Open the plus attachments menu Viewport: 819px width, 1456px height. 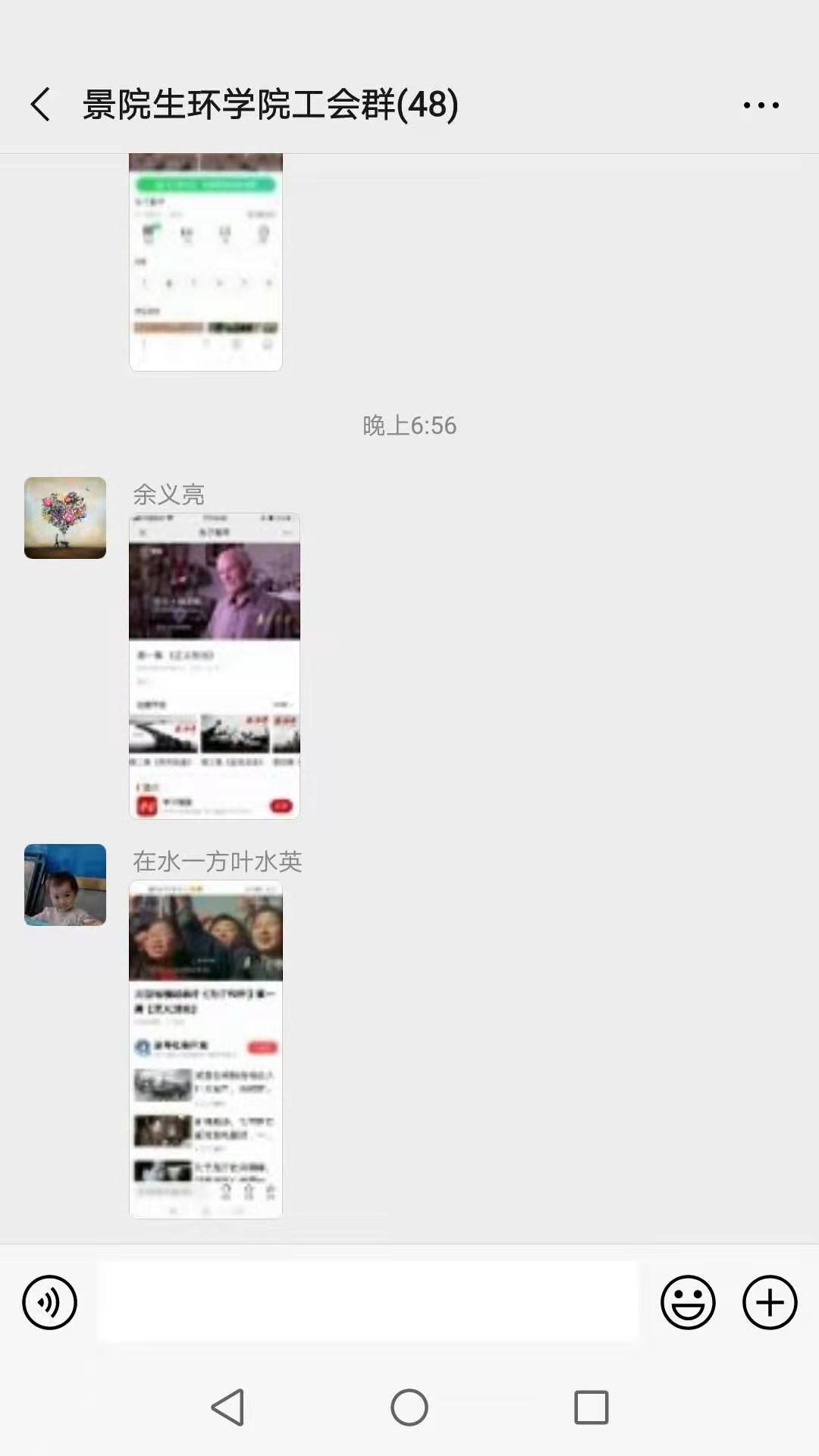[x=769, y=1303]
